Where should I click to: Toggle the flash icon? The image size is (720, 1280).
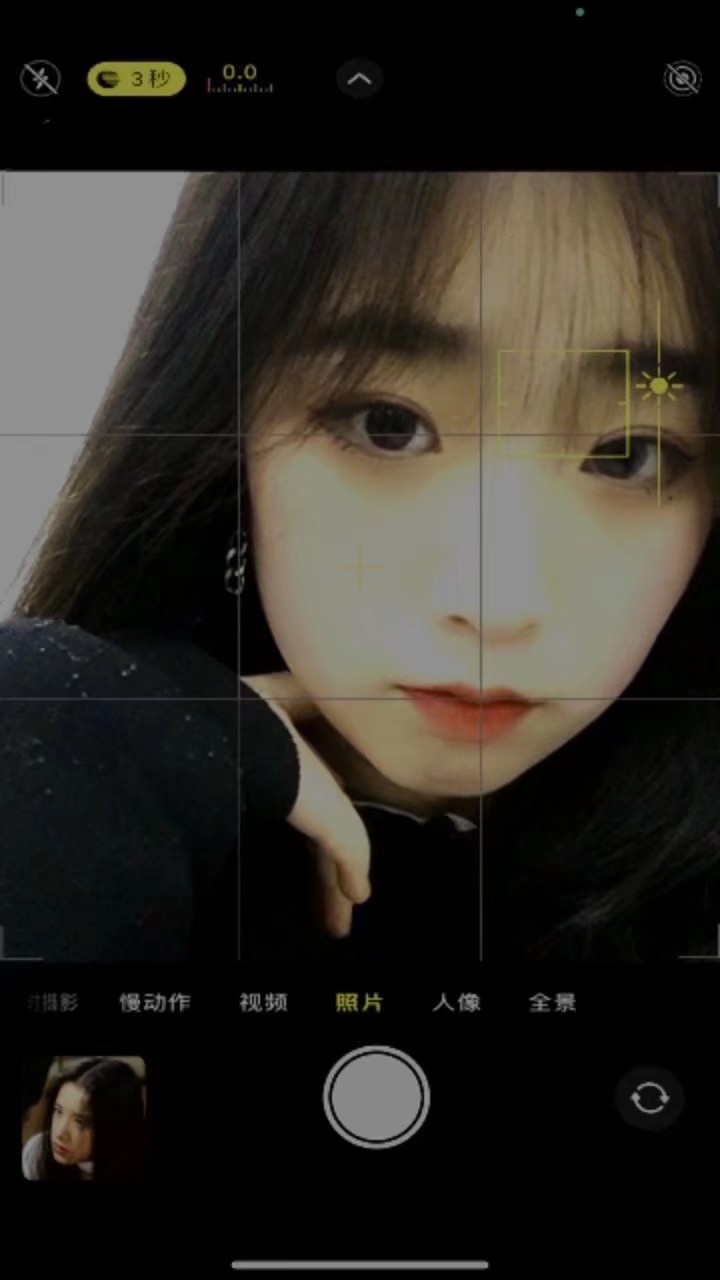(40, 79)
